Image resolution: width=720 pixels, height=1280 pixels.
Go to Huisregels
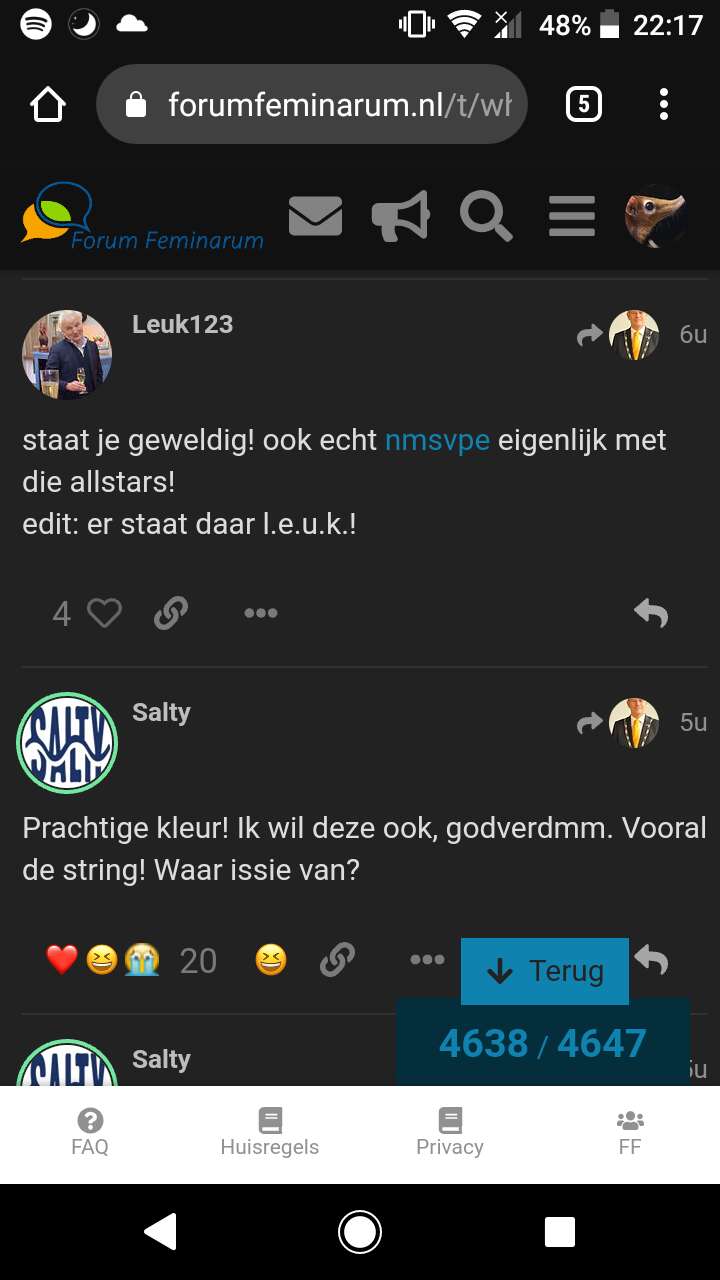click(270, 1133)
